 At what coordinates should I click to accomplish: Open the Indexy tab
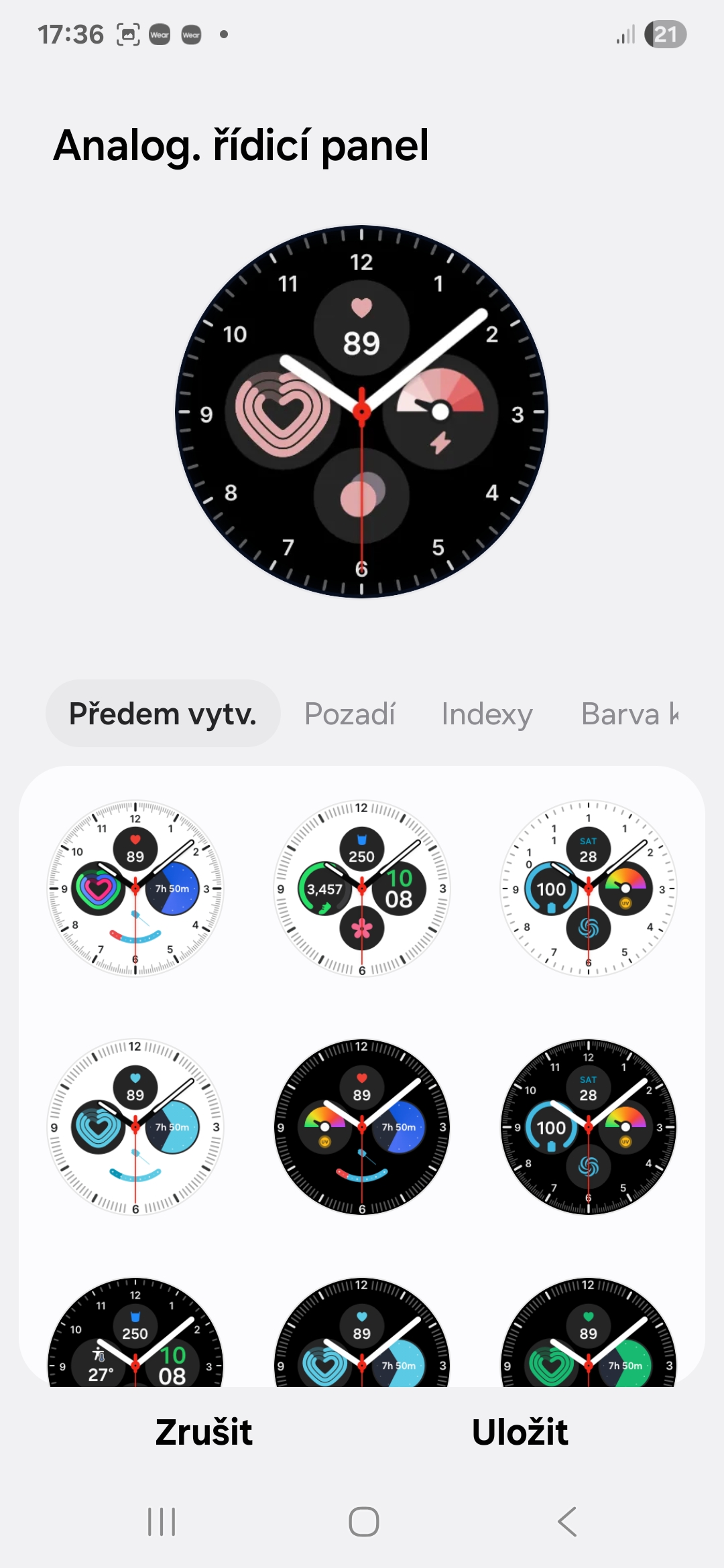tap(487, 714)
